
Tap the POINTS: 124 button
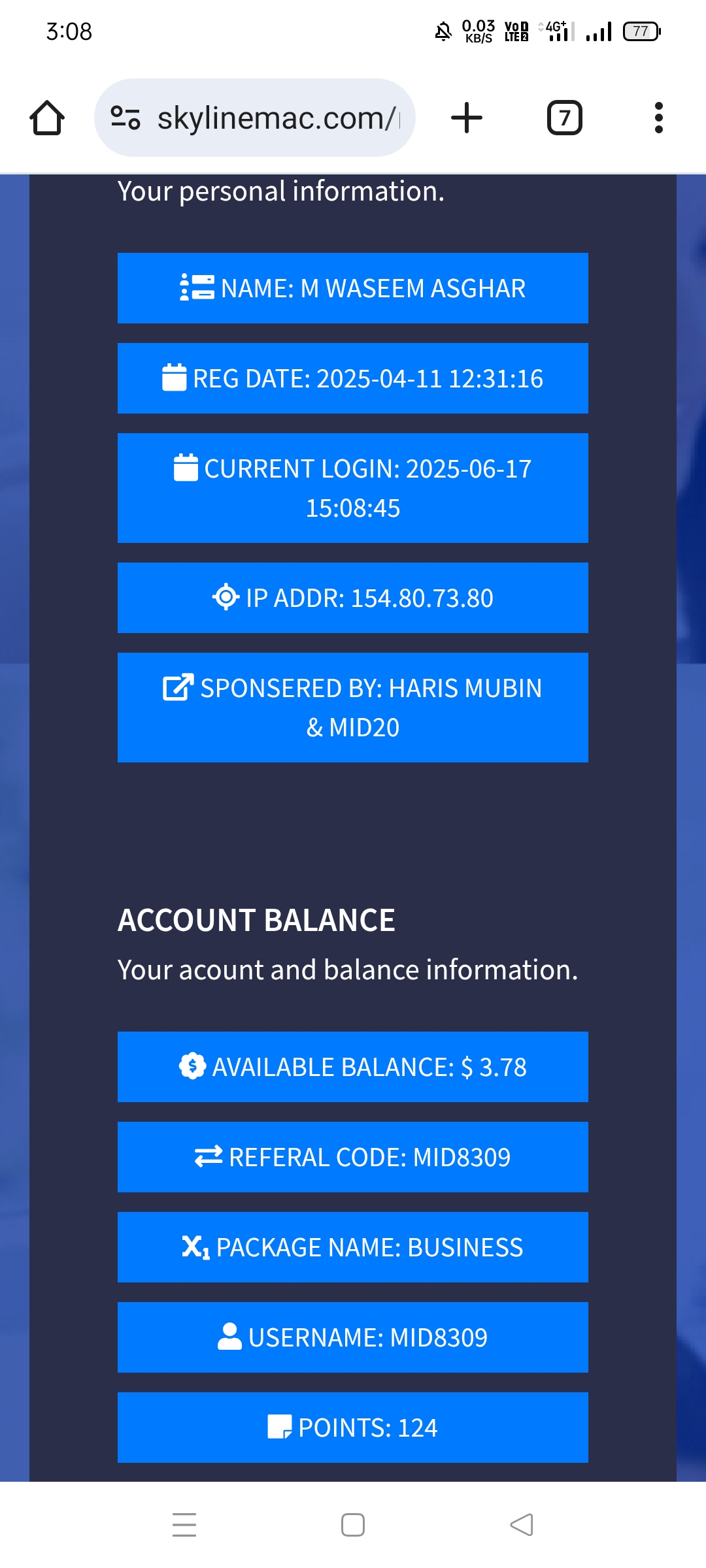tap(353, 1428)
